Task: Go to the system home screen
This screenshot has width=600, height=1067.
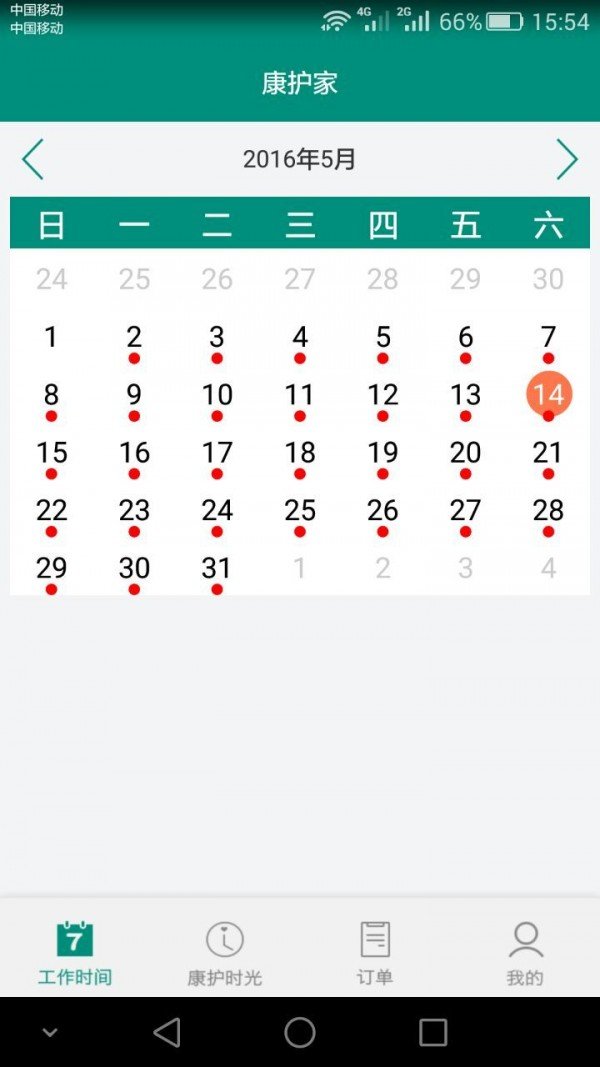Action: tap(300, 1032)
